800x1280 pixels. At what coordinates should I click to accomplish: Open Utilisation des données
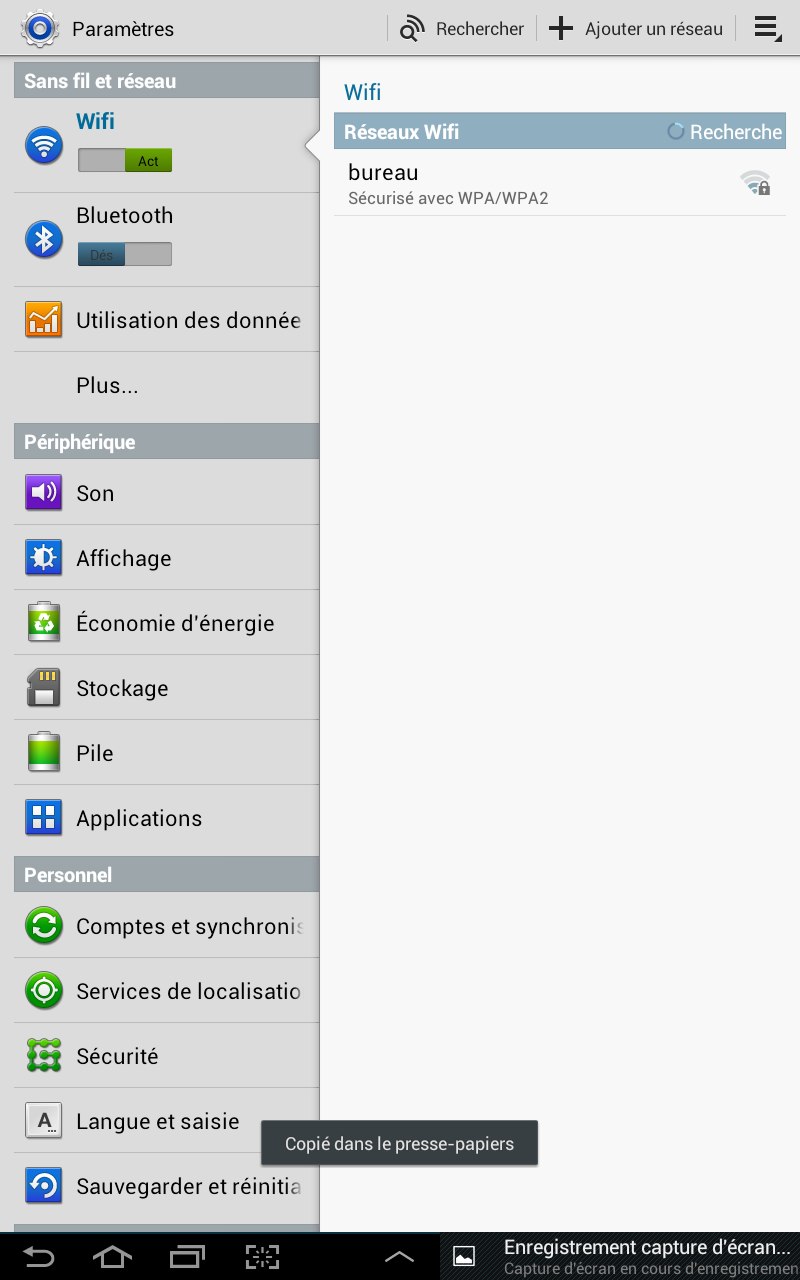pyautogui.click(x=166, y=320)
